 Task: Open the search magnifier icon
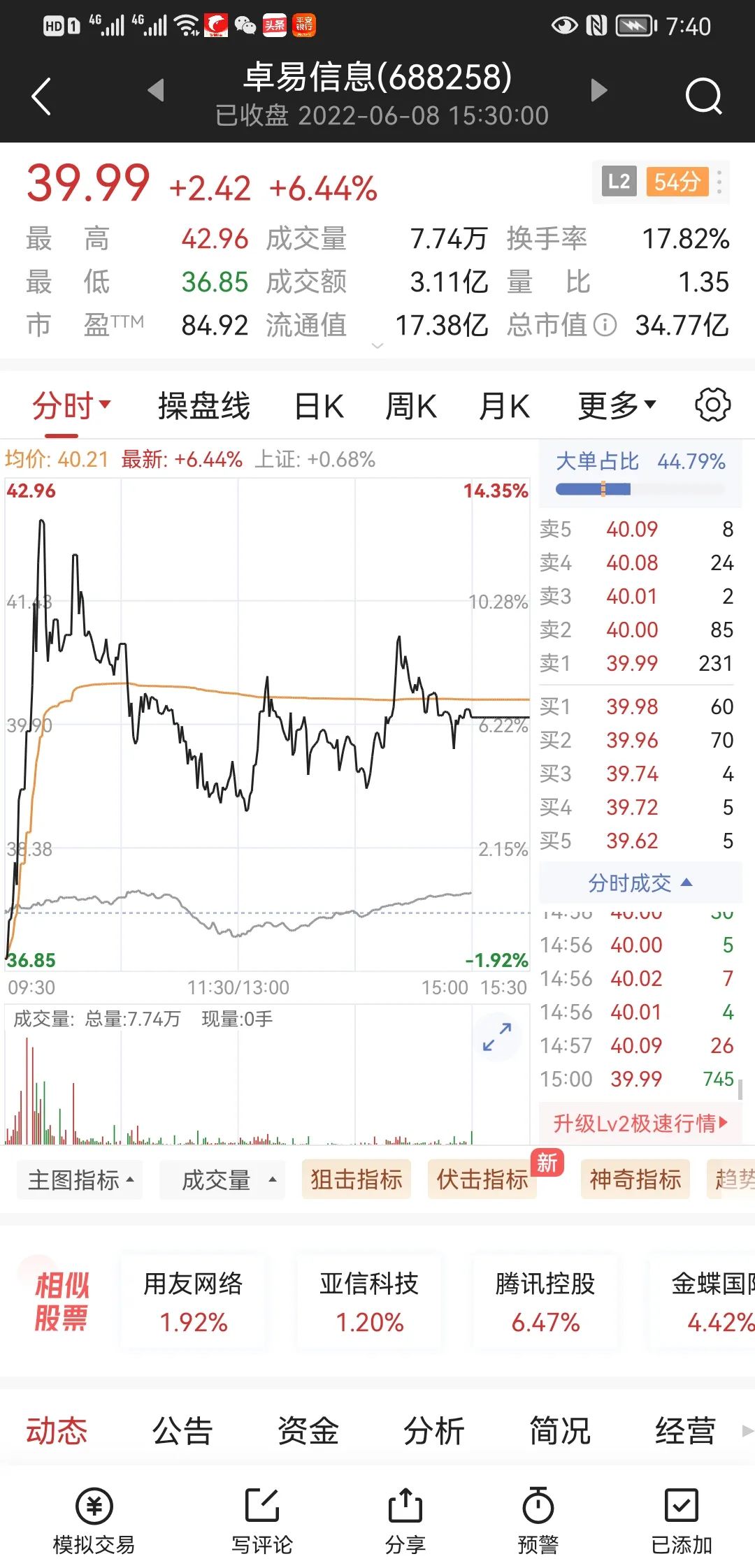coord(703,96)
